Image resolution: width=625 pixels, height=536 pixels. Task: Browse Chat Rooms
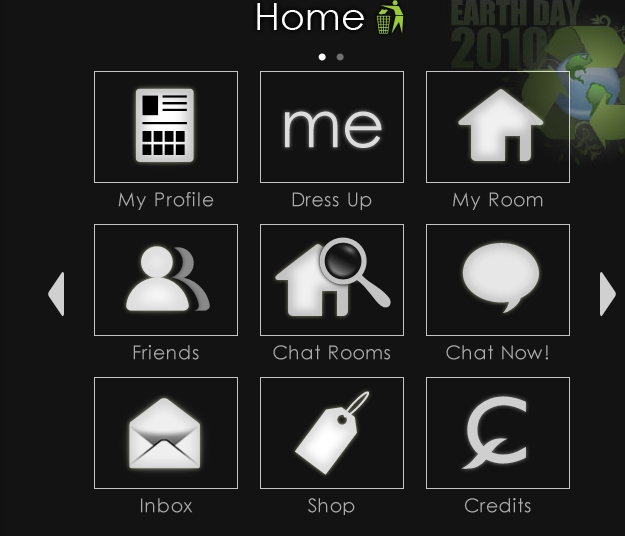(332, 280)
